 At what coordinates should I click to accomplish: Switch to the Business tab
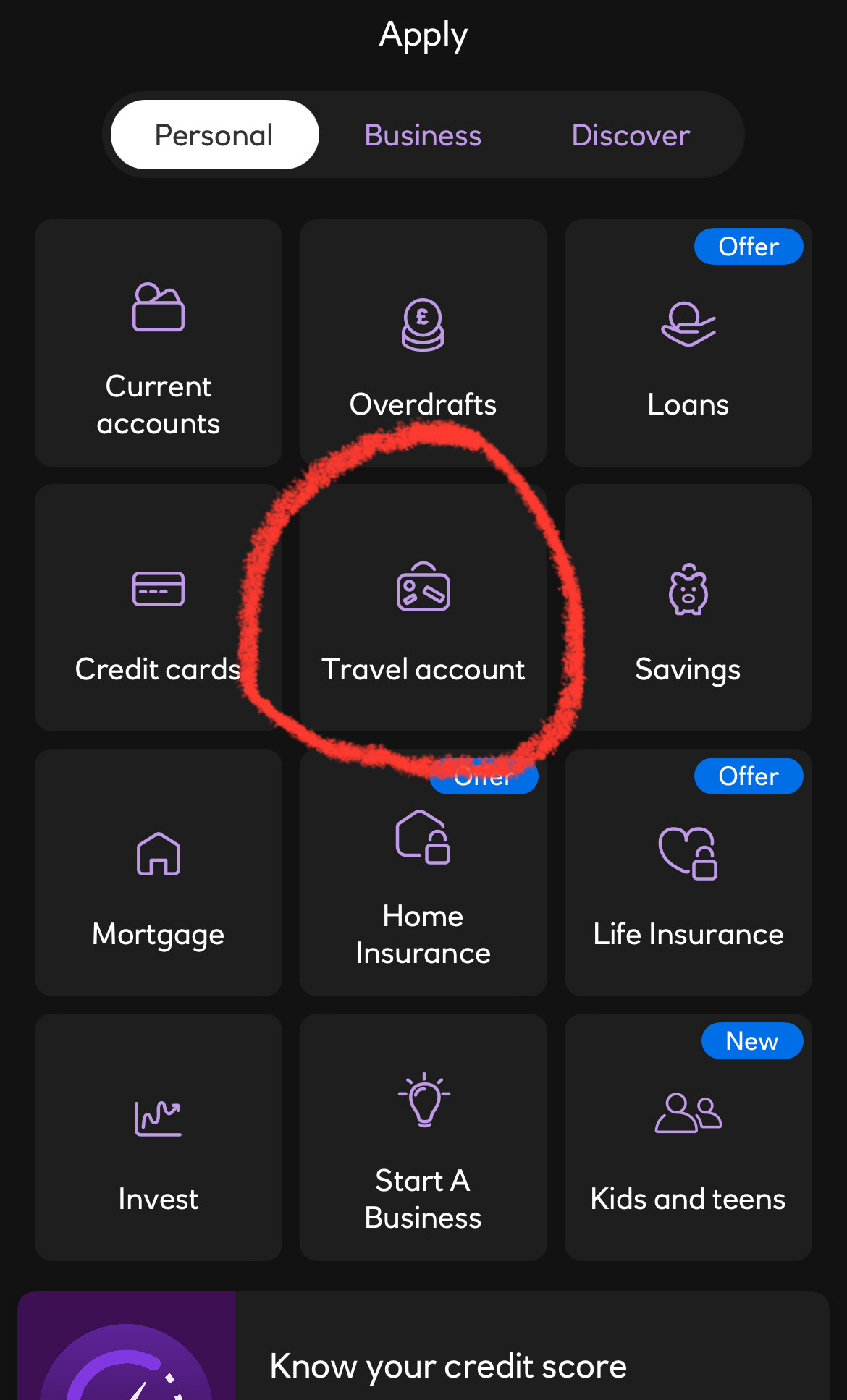coord(423,135)
